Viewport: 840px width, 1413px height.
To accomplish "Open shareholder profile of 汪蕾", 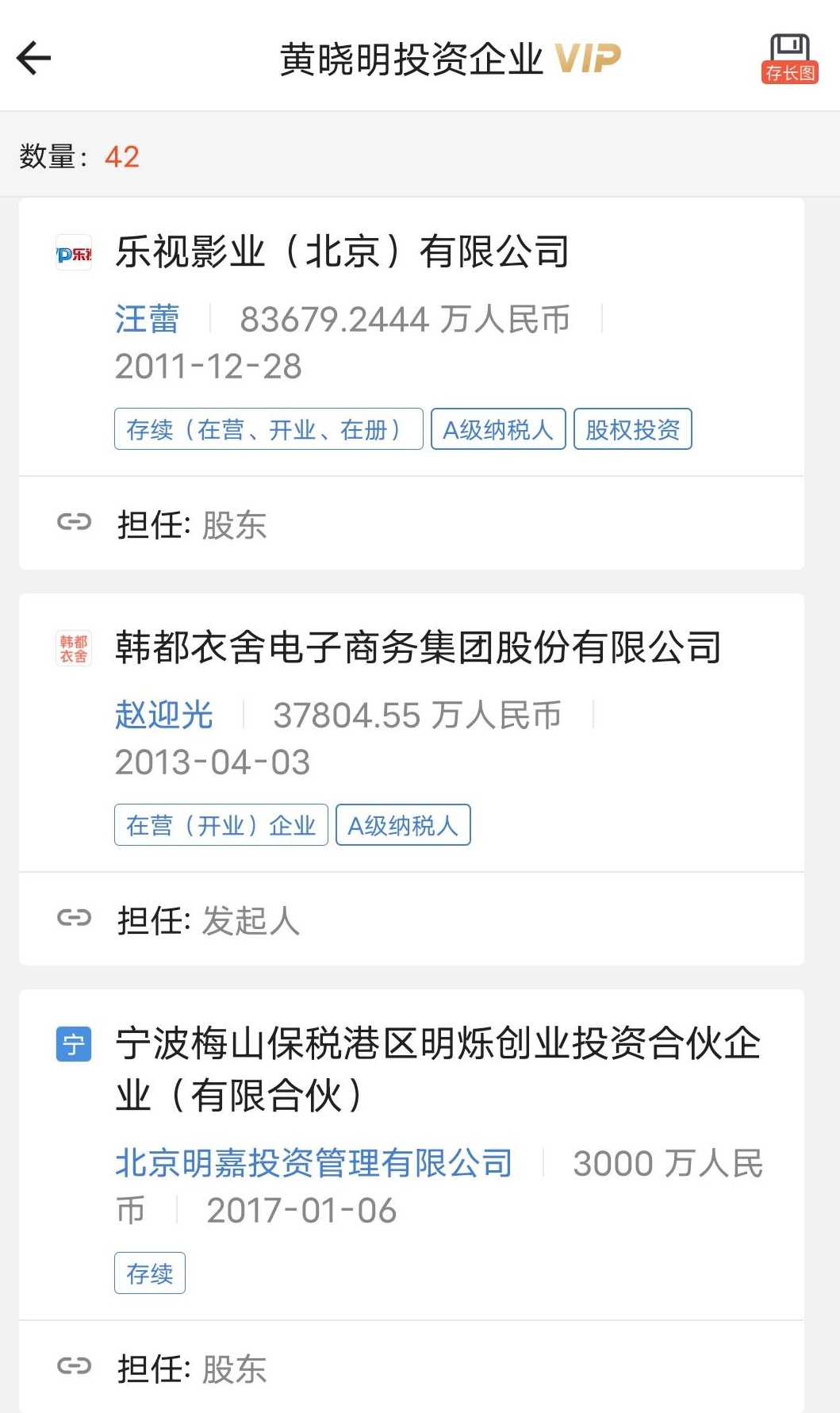I will [146, 319].
